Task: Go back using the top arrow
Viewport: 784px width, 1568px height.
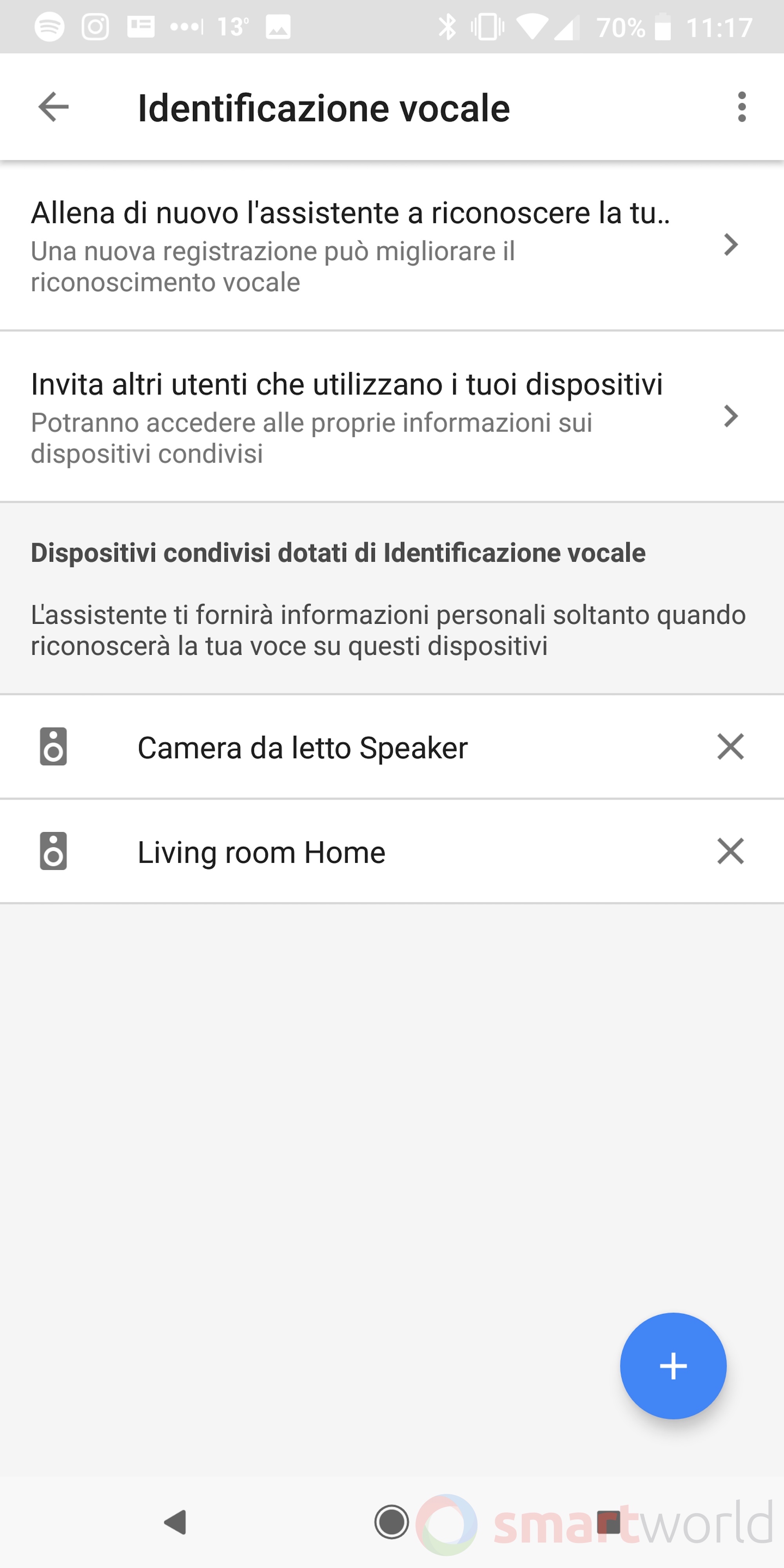Action: (54, 107)
